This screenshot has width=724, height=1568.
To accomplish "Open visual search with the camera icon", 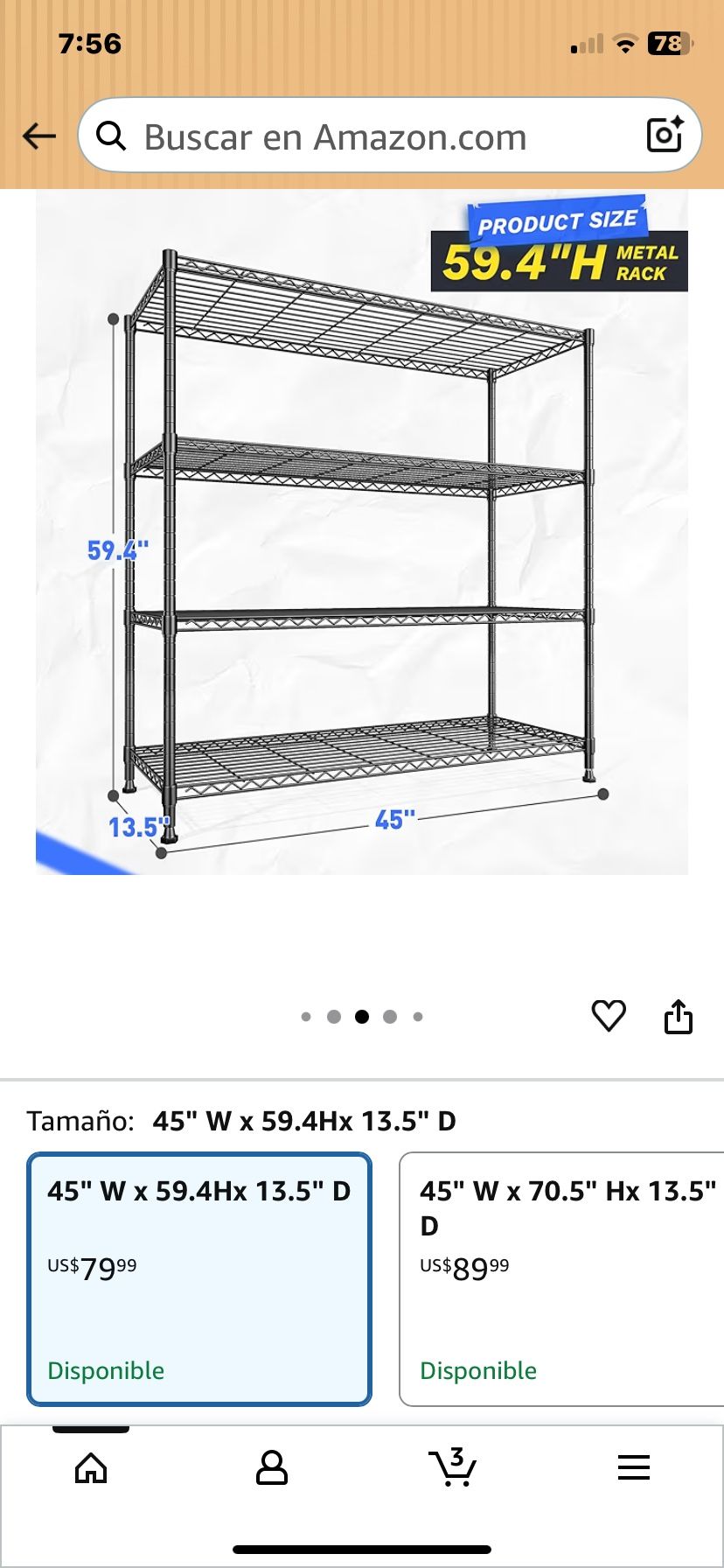I will (665, 136).
